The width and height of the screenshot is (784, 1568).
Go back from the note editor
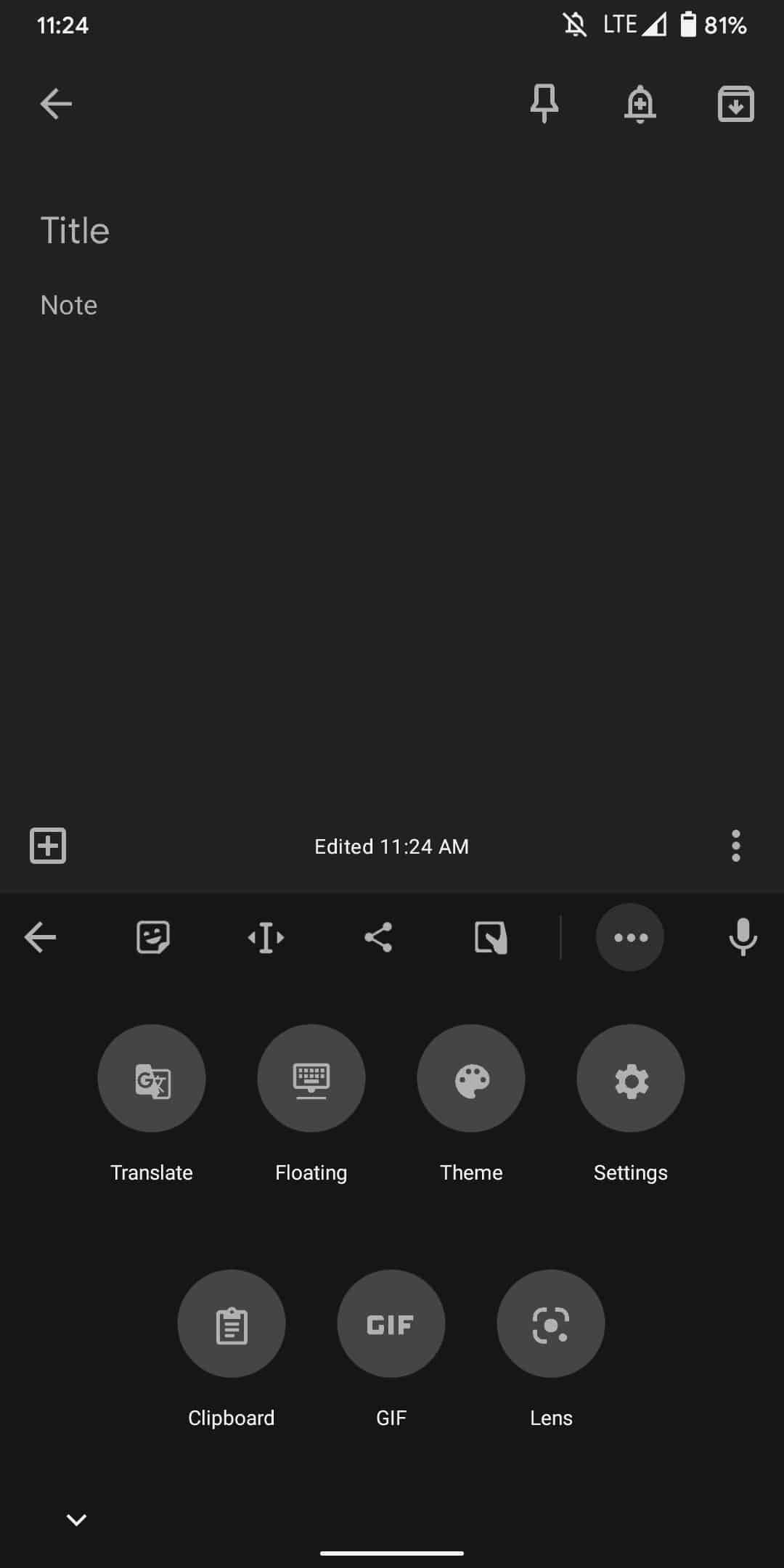[x=55, y=104]
